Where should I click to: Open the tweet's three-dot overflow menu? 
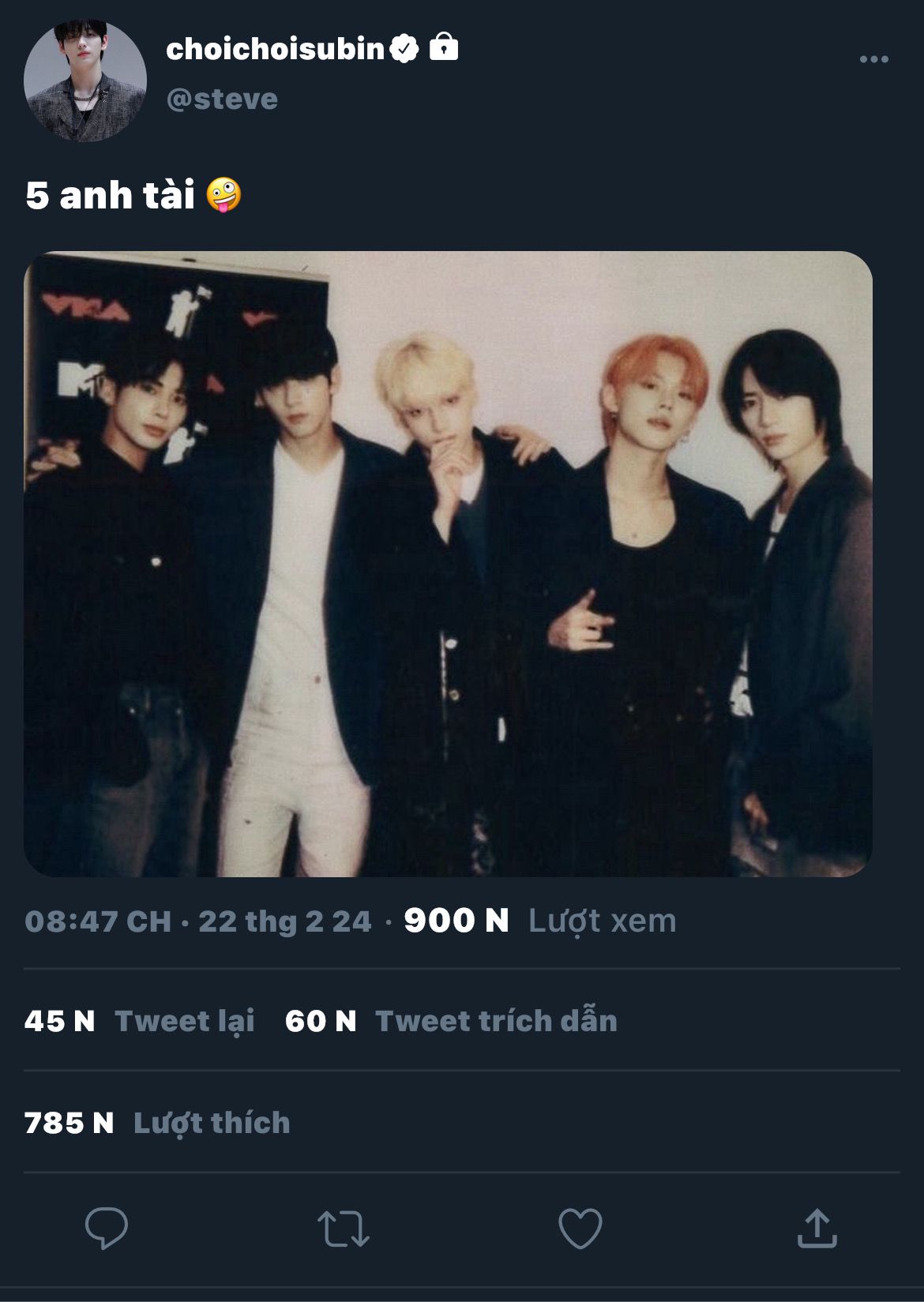tap(873, 59)
